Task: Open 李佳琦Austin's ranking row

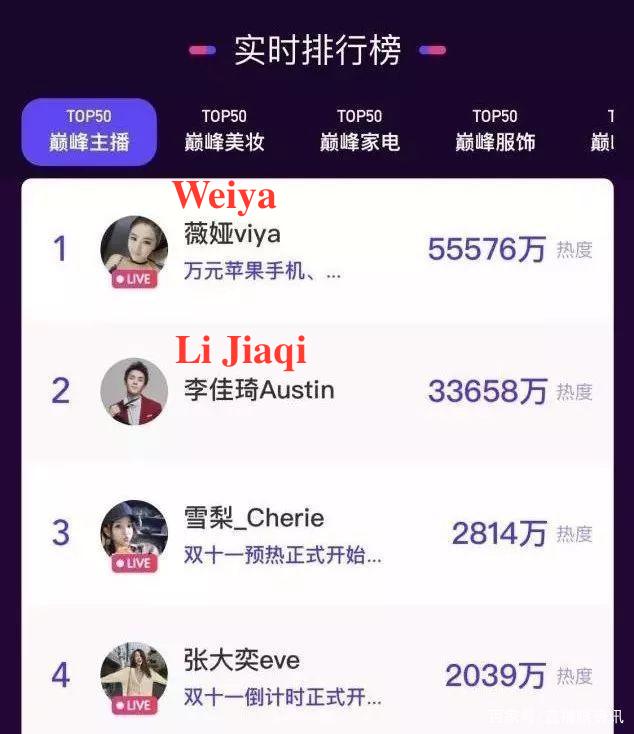Action: click(x=317, y=391)
